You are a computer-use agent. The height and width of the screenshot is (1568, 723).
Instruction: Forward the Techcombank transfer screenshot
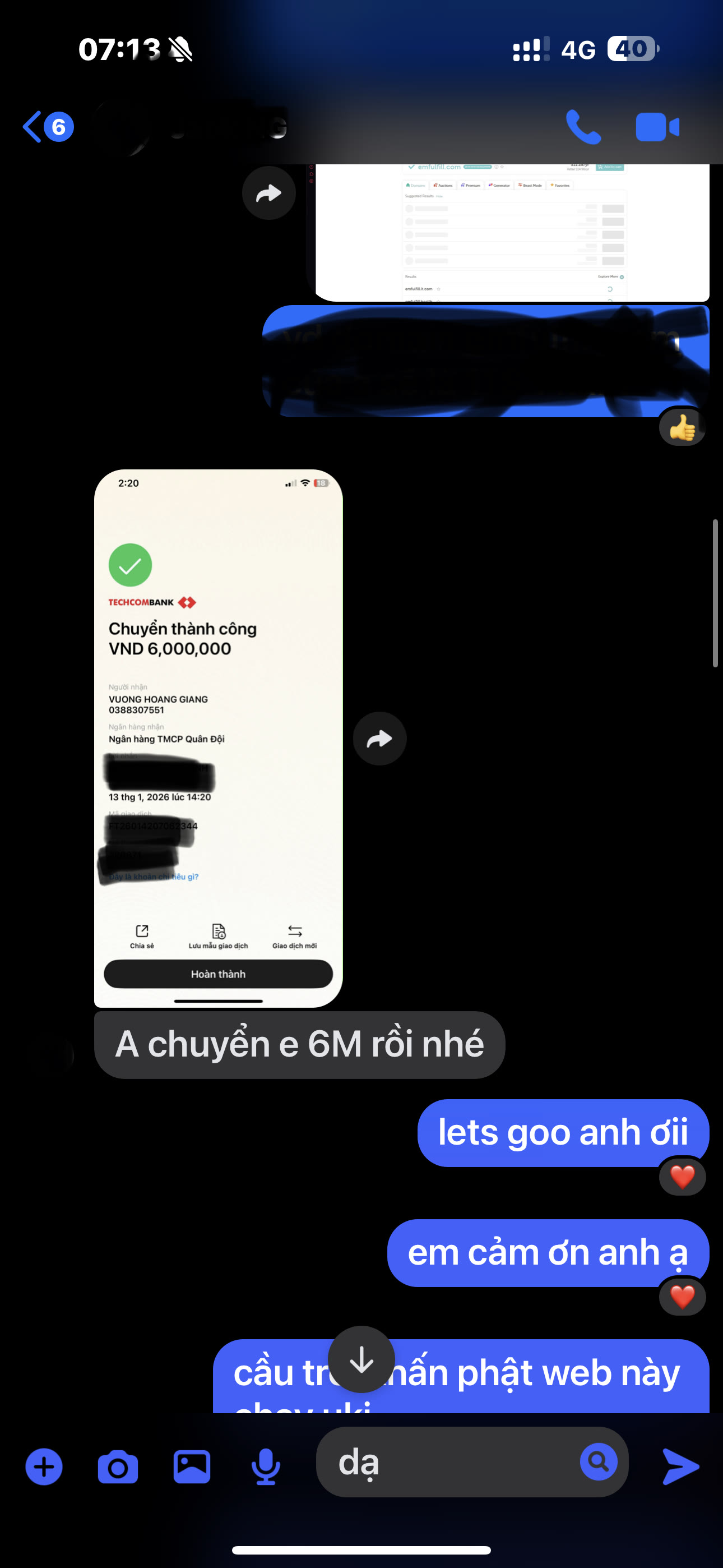coord(379,739)
